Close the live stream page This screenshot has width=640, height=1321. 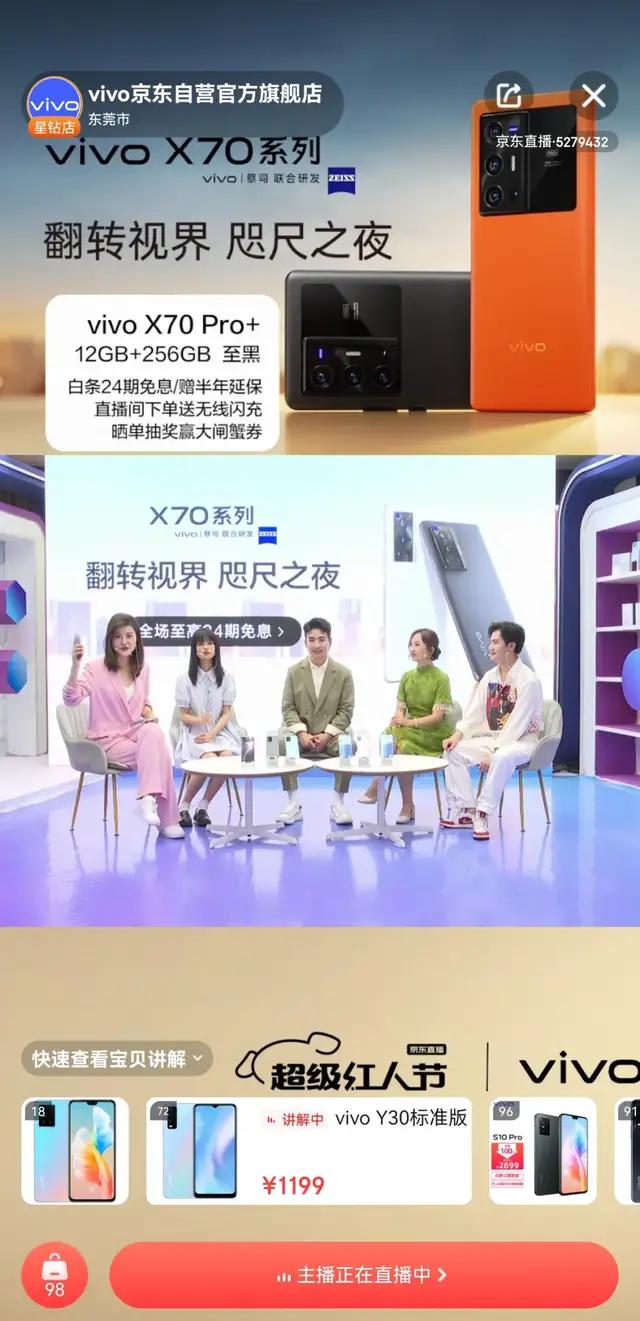point(594,96)
